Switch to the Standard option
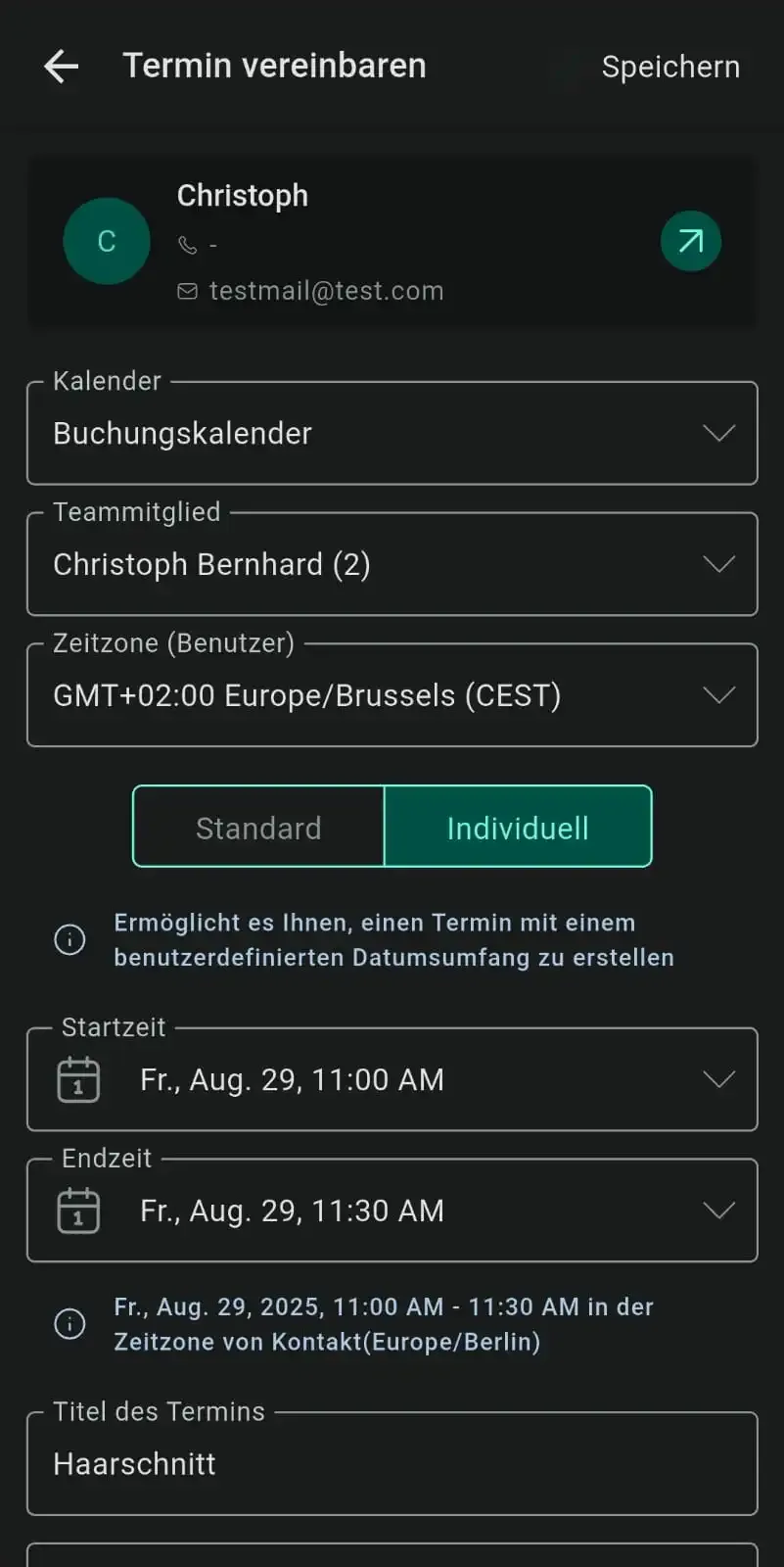This screenshot has width=784, height=1567. click(258, 828)
